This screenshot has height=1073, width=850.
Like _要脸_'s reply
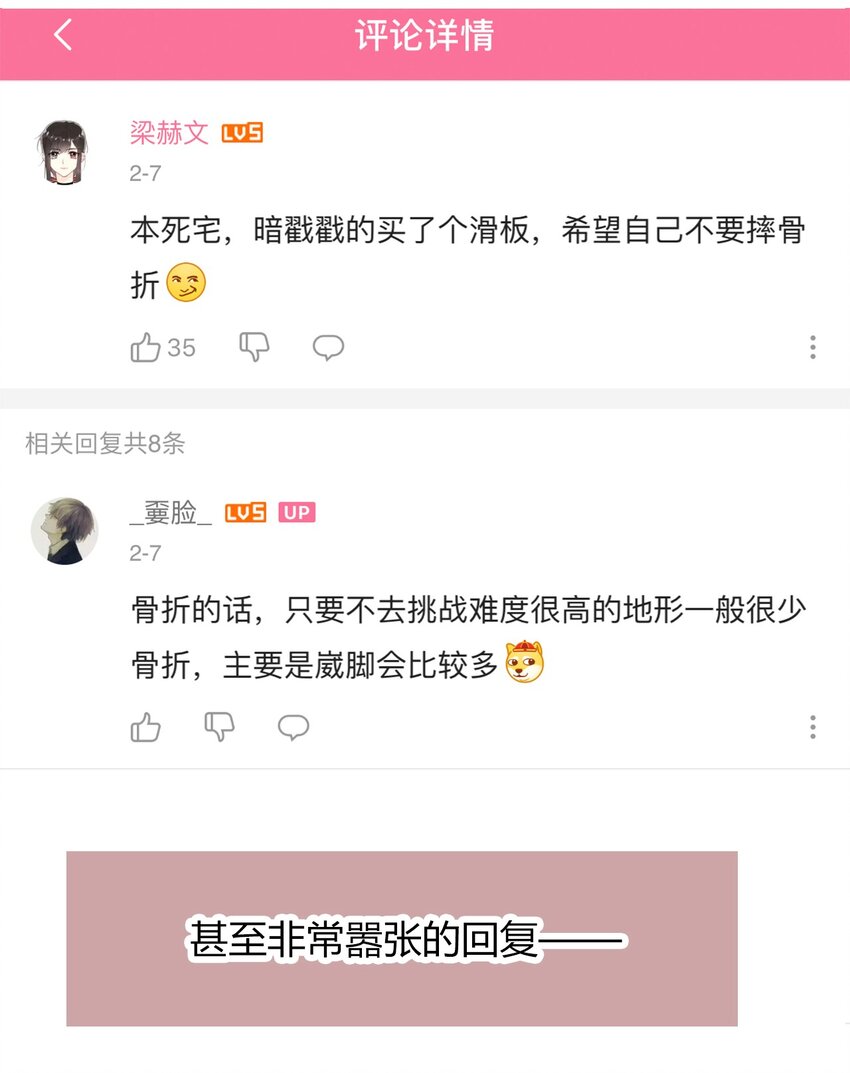pos(146,727)
